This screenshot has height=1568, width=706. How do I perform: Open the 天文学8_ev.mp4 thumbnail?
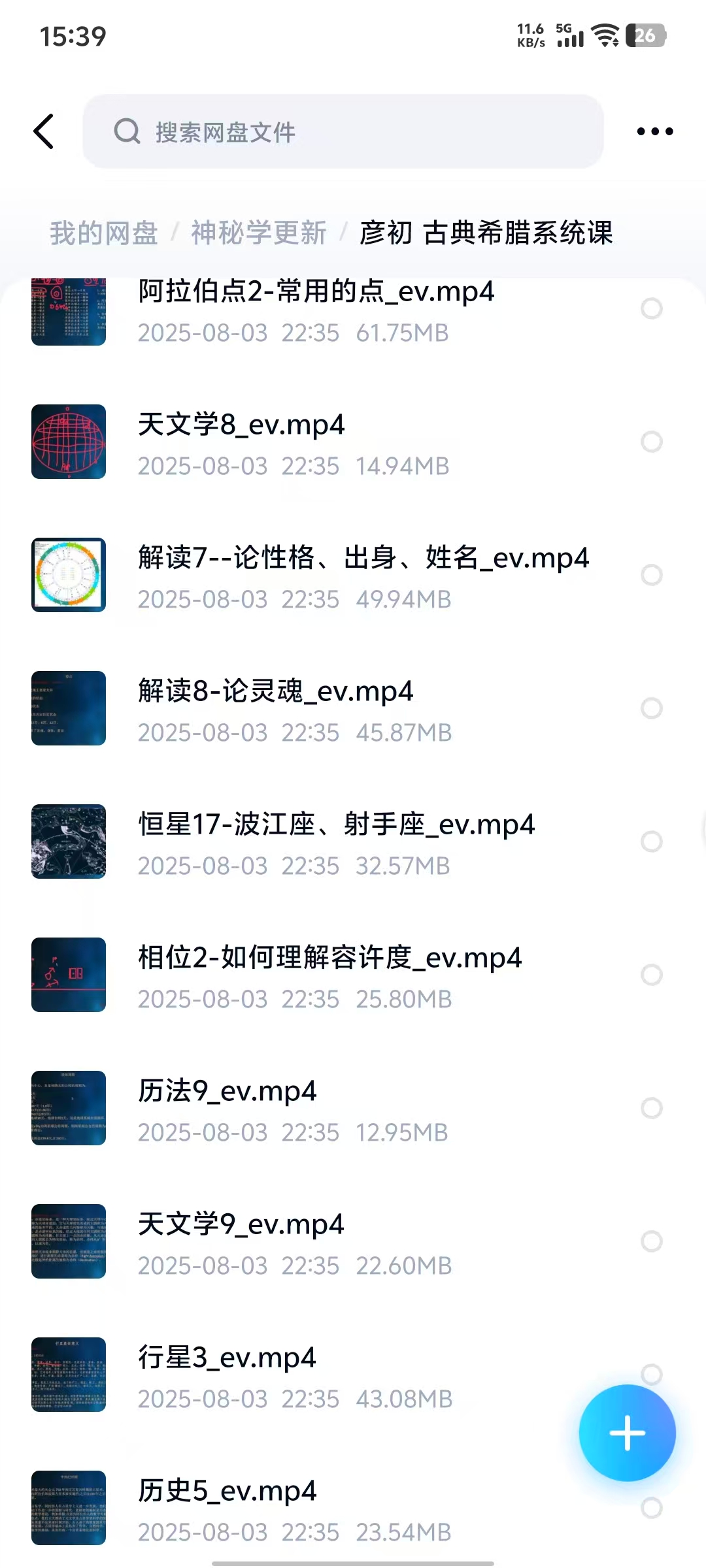69,442
